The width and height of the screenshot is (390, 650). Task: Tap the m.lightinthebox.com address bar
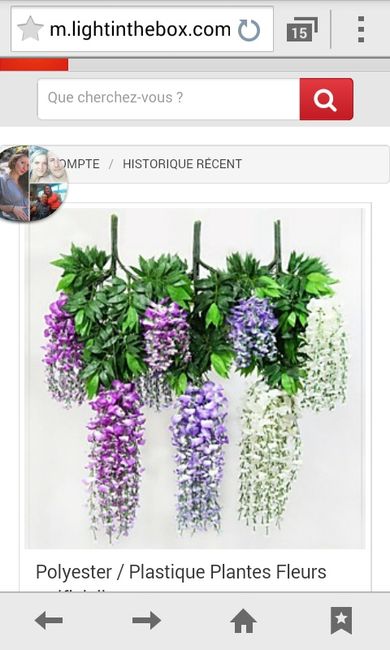click(140, 29)
